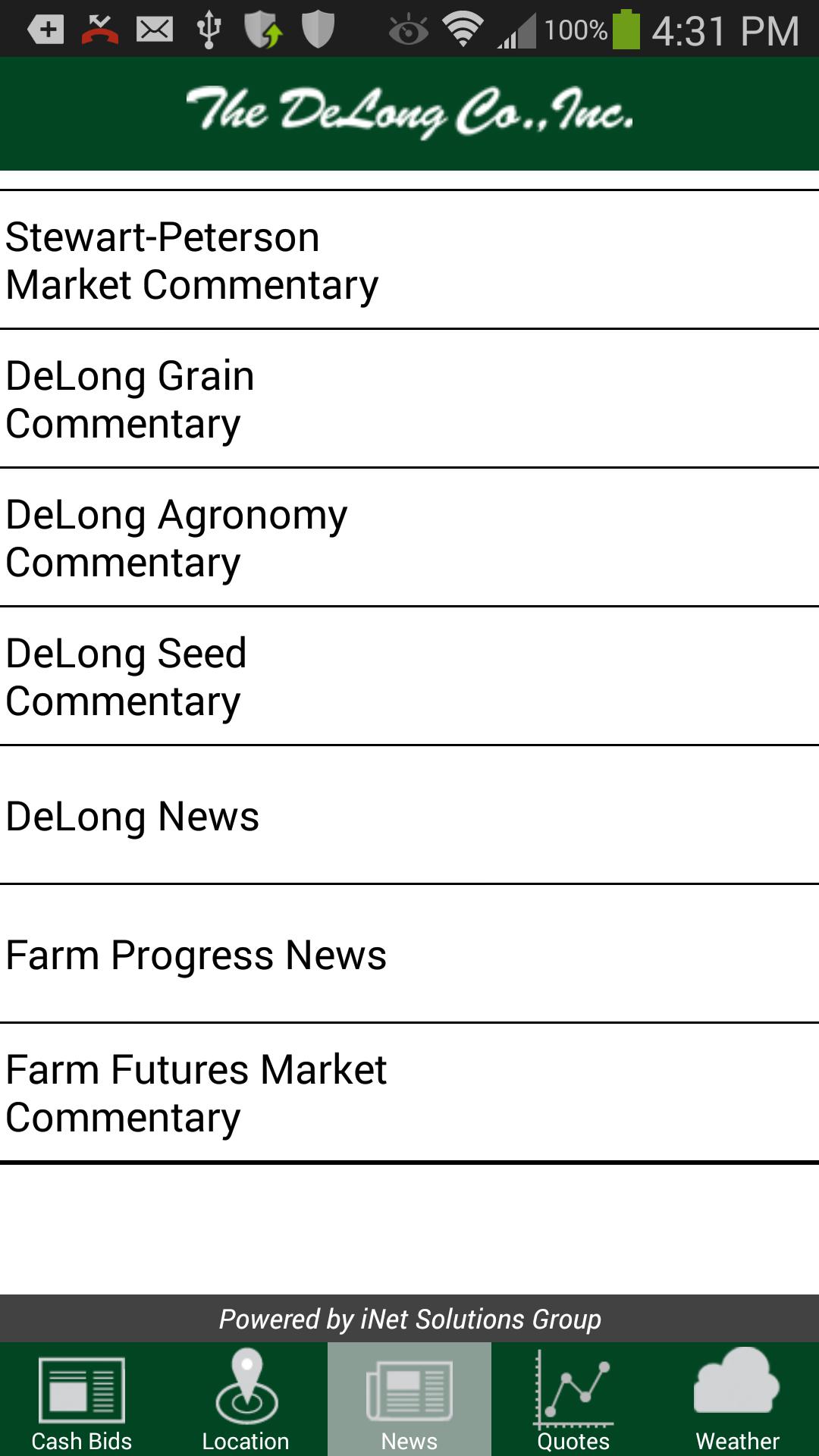Open DeLong Seed Commentary
This screenshot has width=819, height=1456.
[x=409, y=675]
